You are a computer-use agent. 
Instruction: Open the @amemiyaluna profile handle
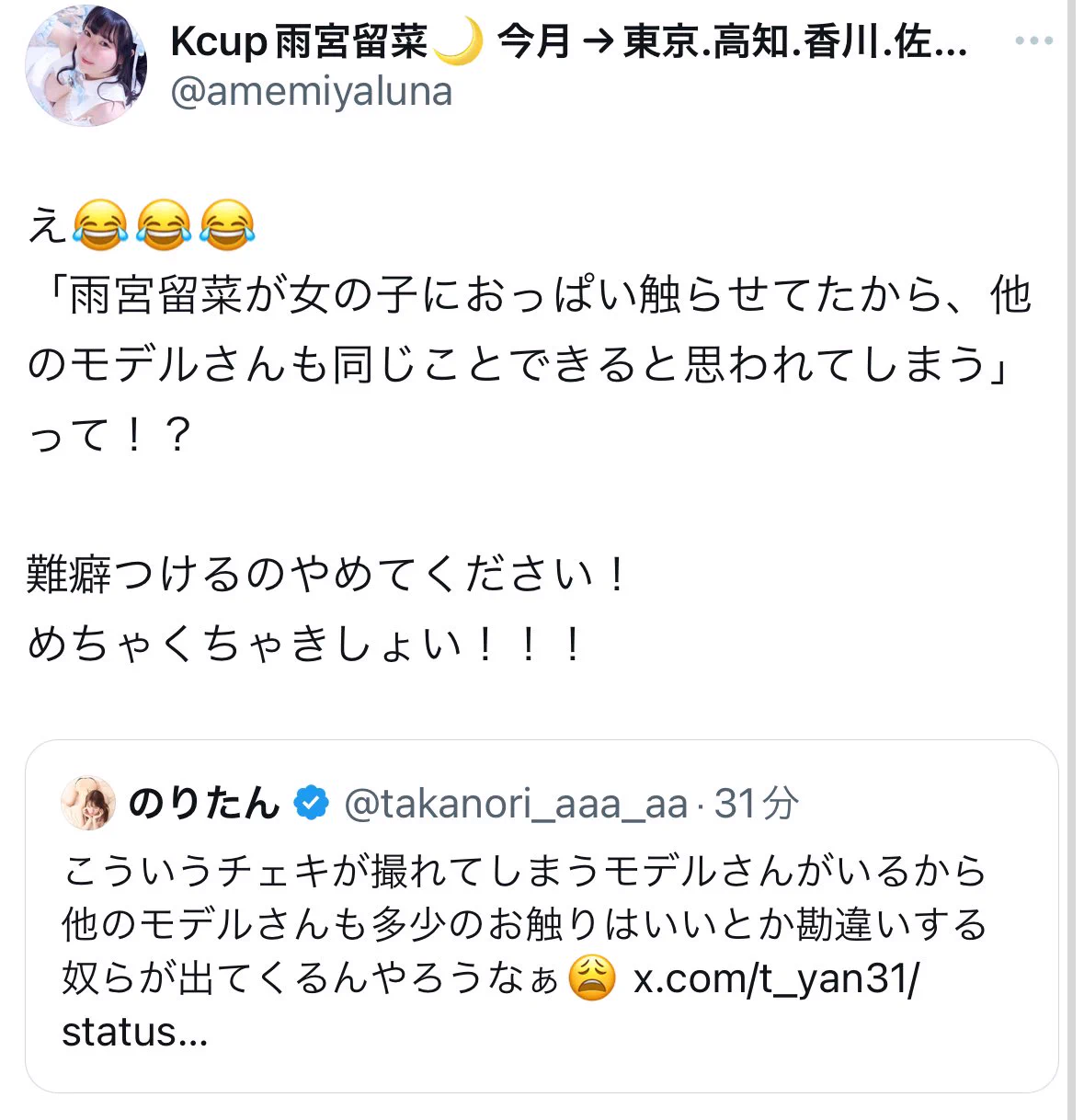[x=311, y=92]
